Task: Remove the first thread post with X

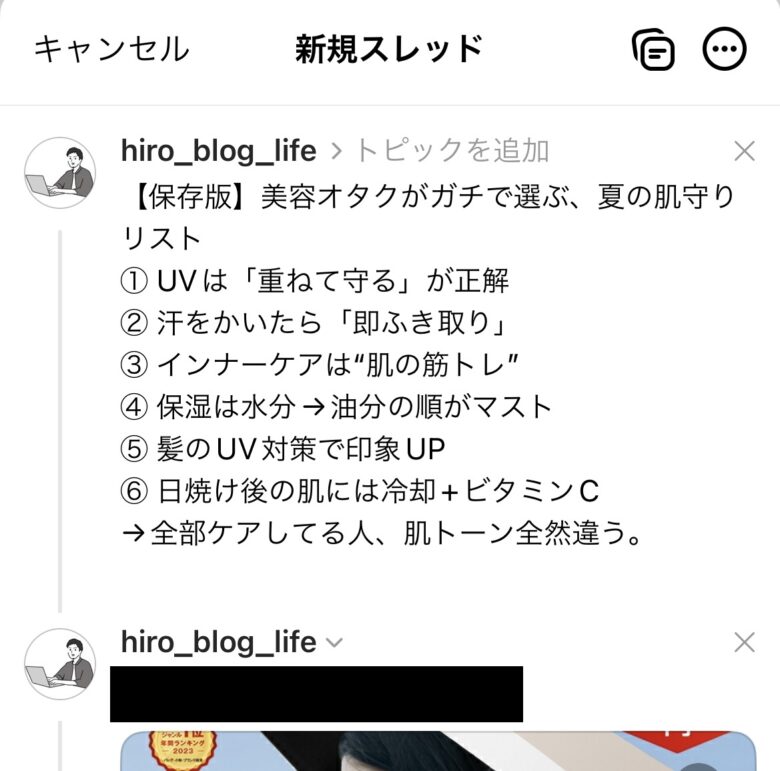Action: pos(744,151)
